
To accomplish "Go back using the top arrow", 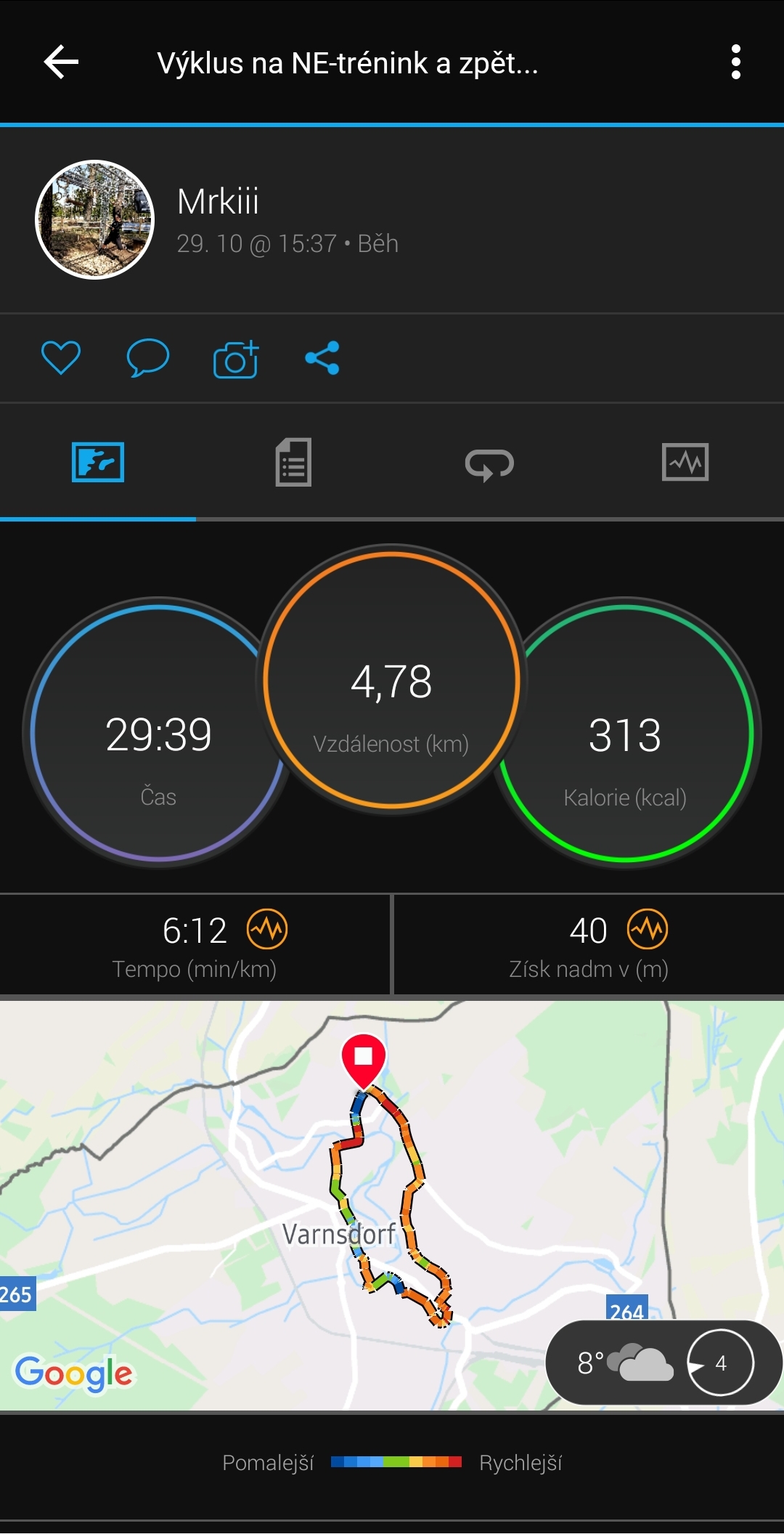I will 61,62.
